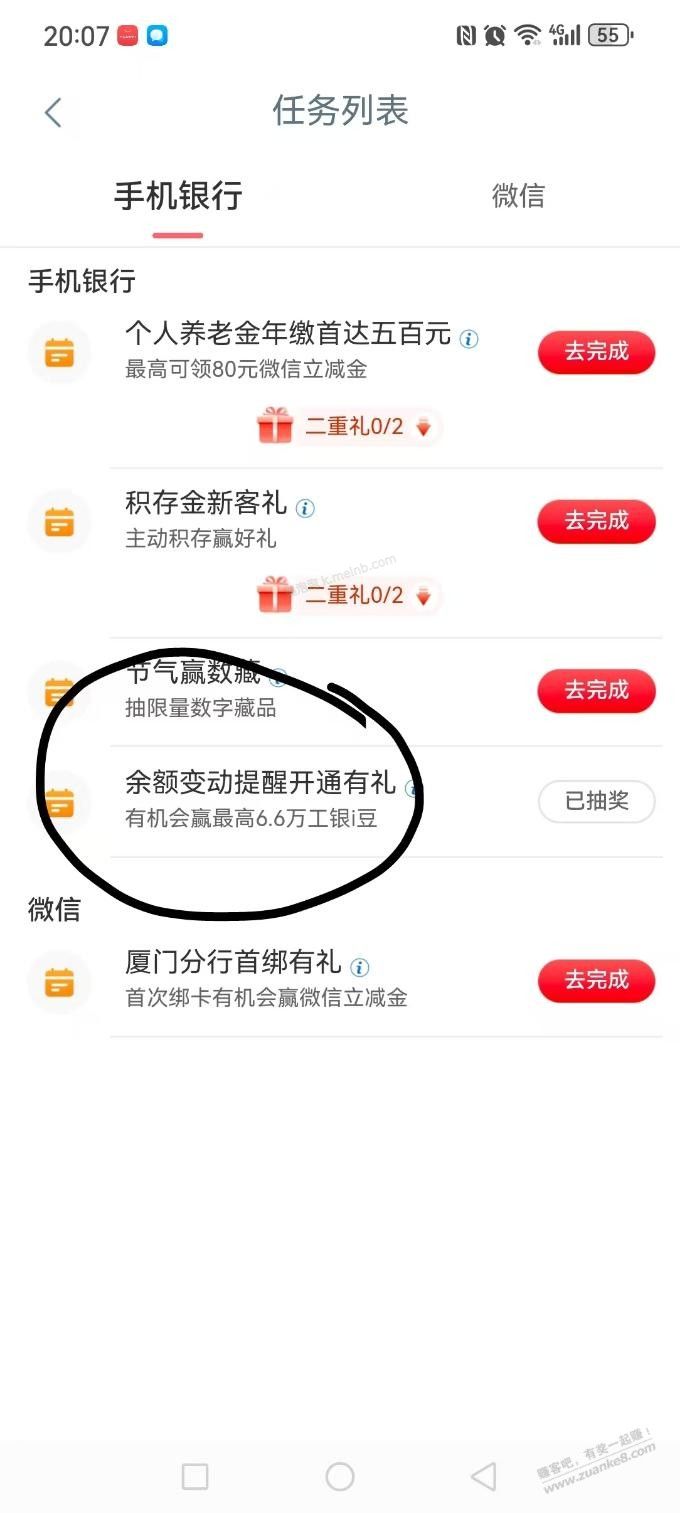Tap 去完成 for 个人养老金年缴首达五百元
Image resolution: width=680 pixels, height=1513 pixels.
[596, 352]
